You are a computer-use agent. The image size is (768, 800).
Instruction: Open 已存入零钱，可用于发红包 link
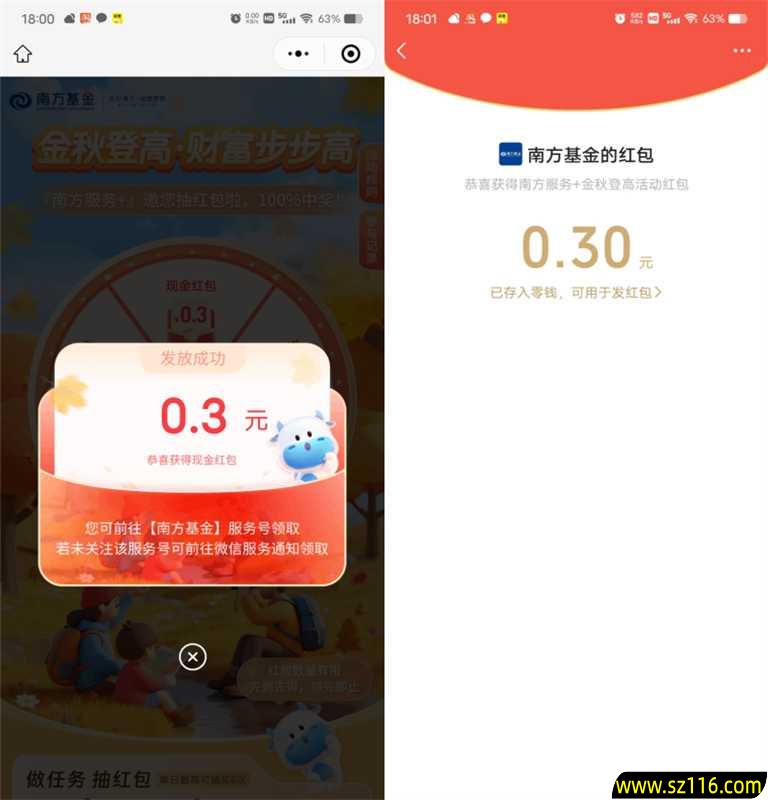pyautogui.click(x=576, y=292)
